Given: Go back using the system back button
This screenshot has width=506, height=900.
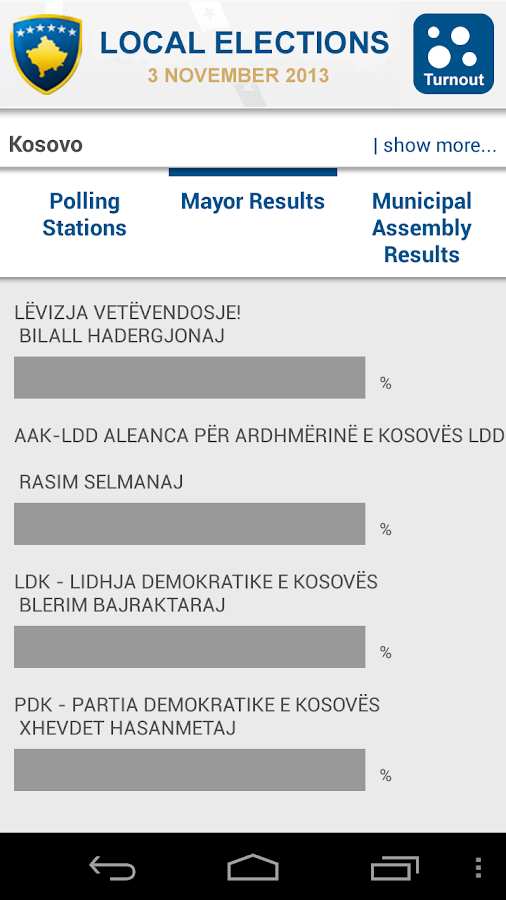Looking at the screenshot, I should tap(112, 868).
